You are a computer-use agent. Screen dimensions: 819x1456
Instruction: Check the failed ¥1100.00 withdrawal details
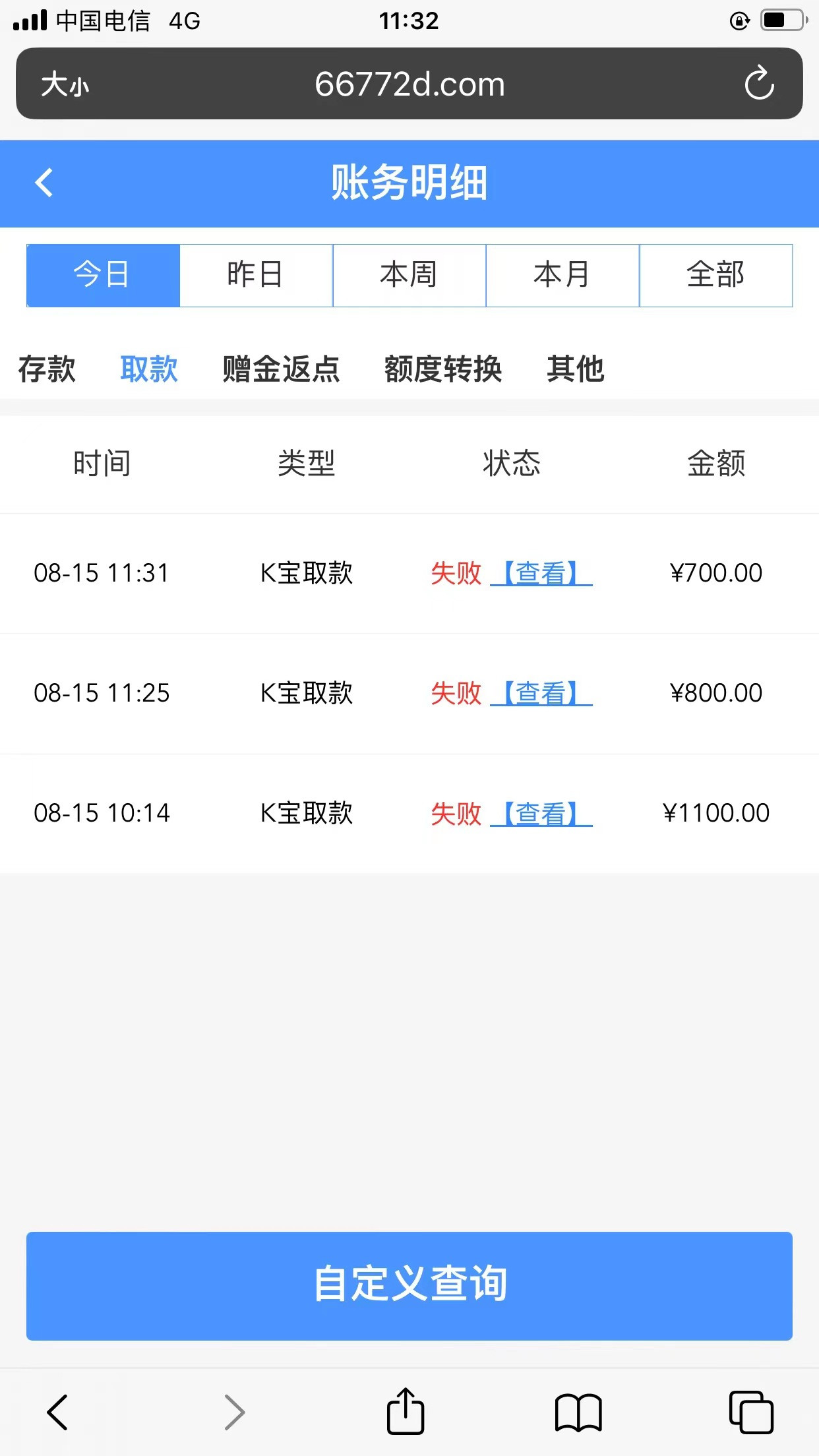point(541,813)
